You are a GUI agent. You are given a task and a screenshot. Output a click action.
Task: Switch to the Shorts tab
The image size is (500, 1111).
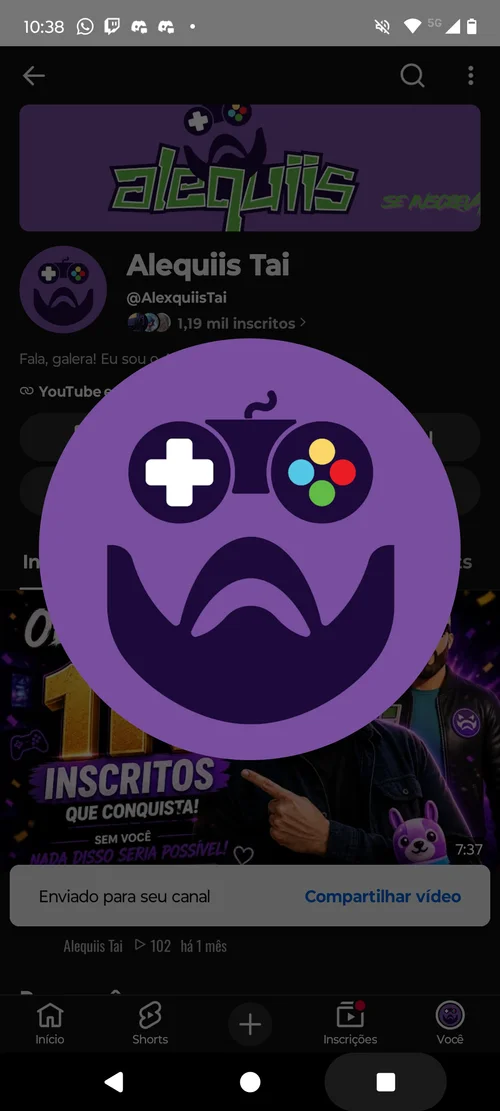(150, 1025)
